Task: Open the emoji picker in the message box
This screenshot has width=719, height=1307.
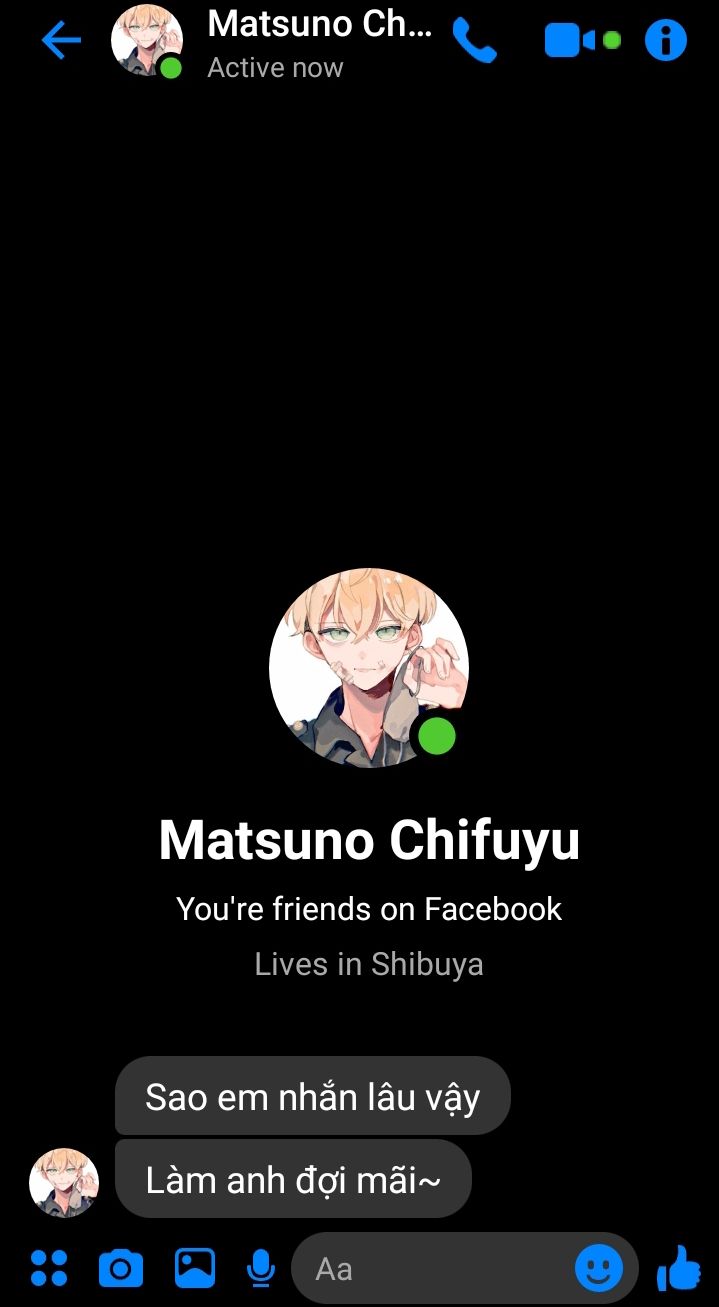Action: point(599,1269)
